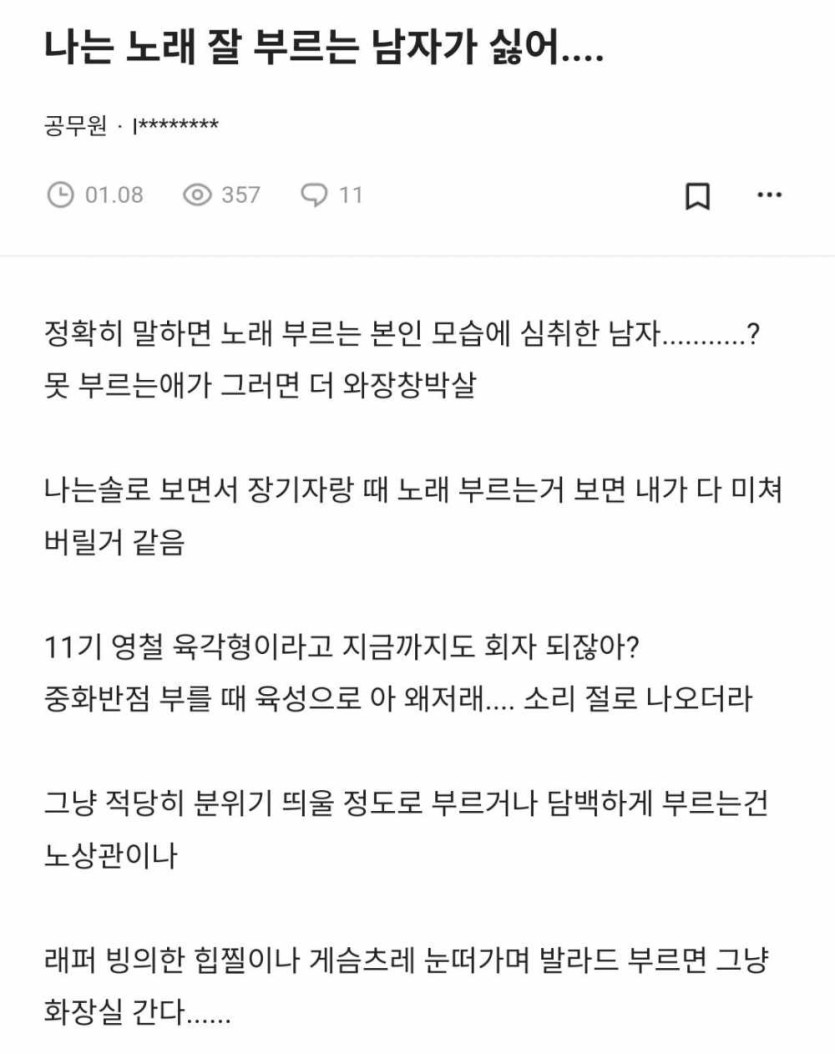Bookmark this post
Image resolution: width=835 pixels, height=1054 pixels.
pos(697,196)
